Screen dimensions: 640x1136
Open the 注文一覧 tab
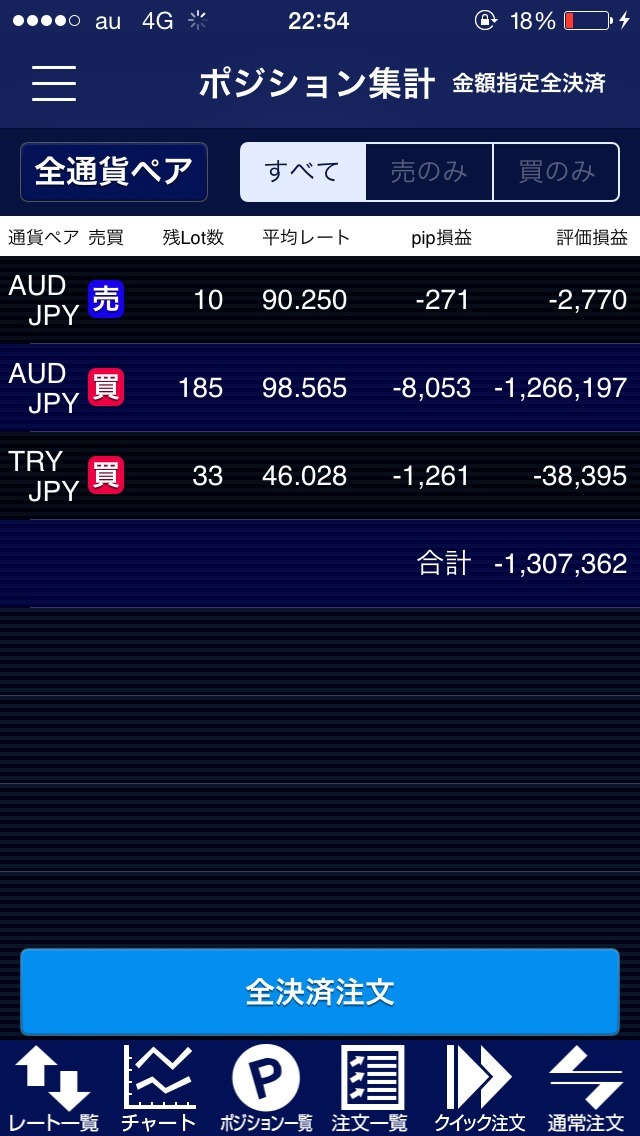tap(372, 1088)
